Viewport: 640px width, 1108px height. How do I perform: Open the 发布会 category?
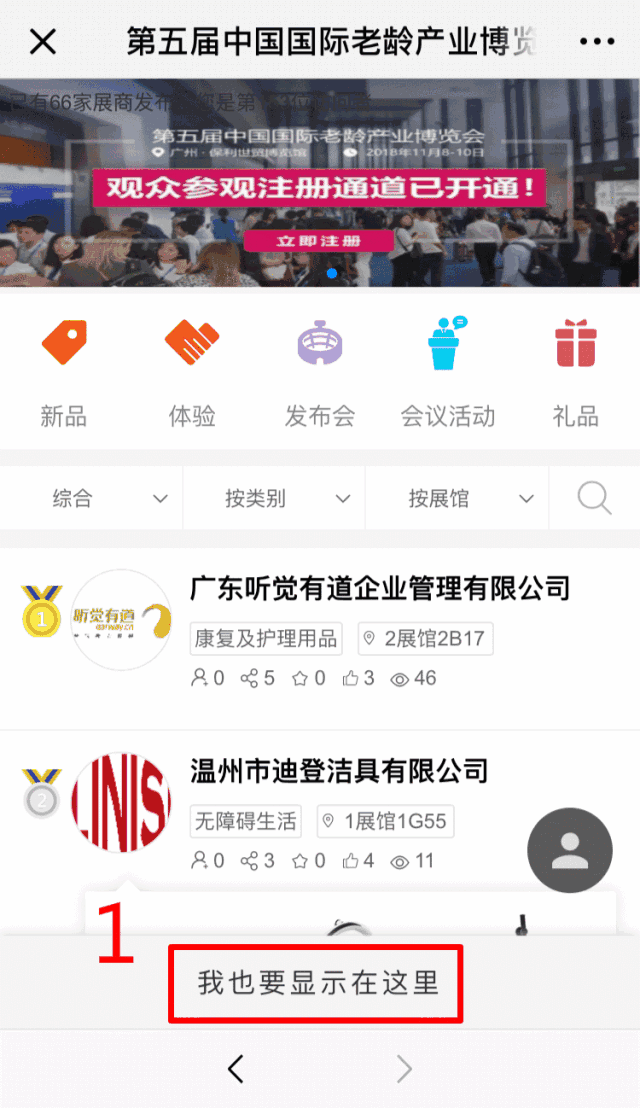coord(320,370)
